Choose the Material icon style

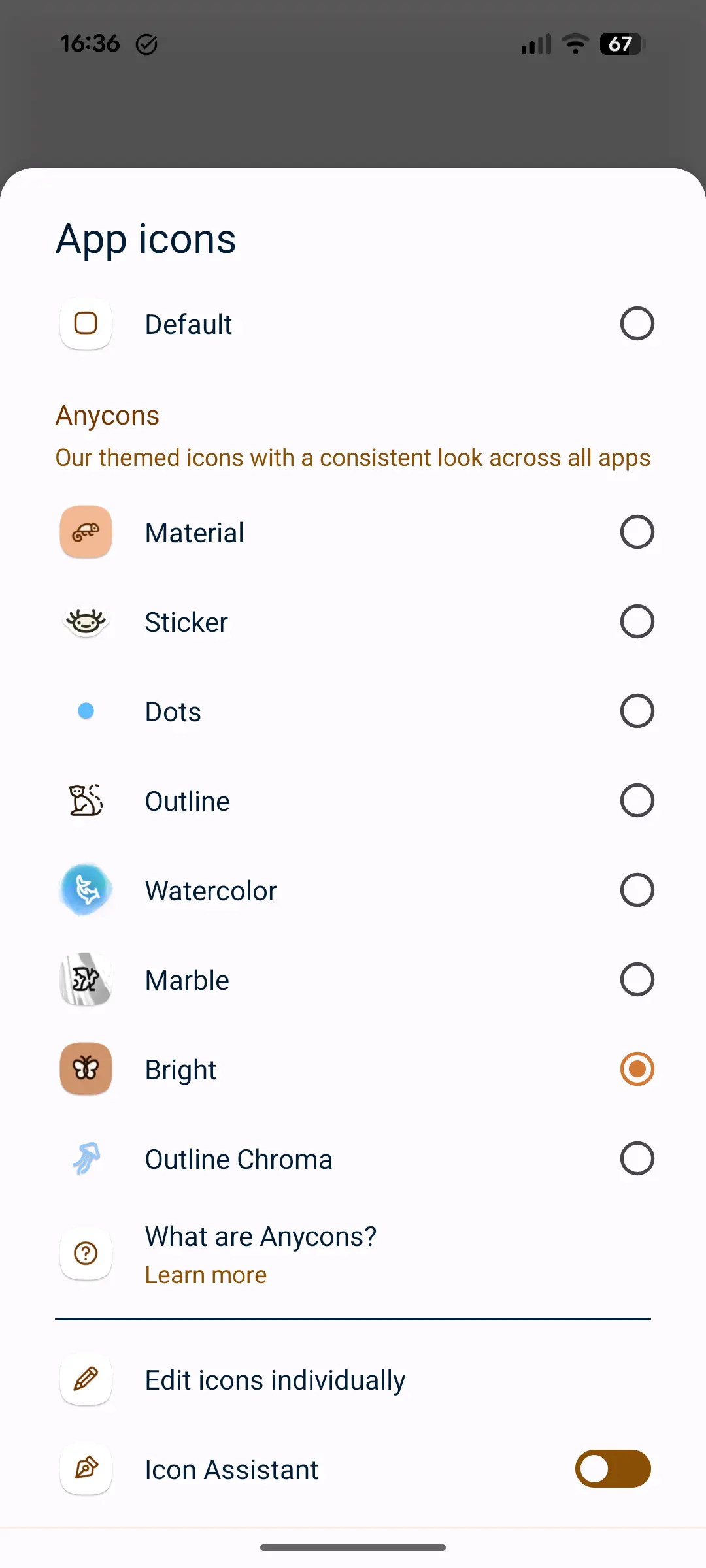point(353,532)
